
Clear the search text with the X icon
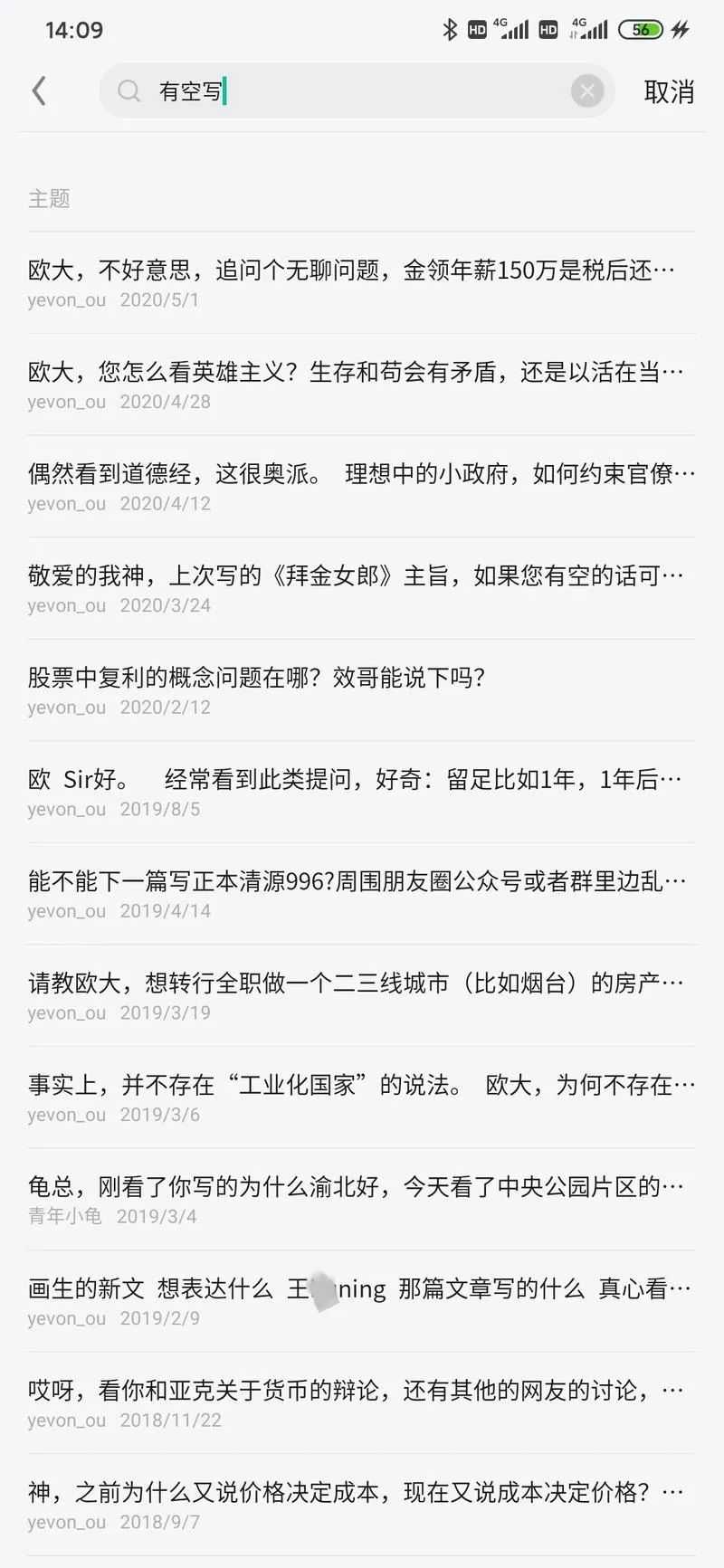tap(587, 90)
